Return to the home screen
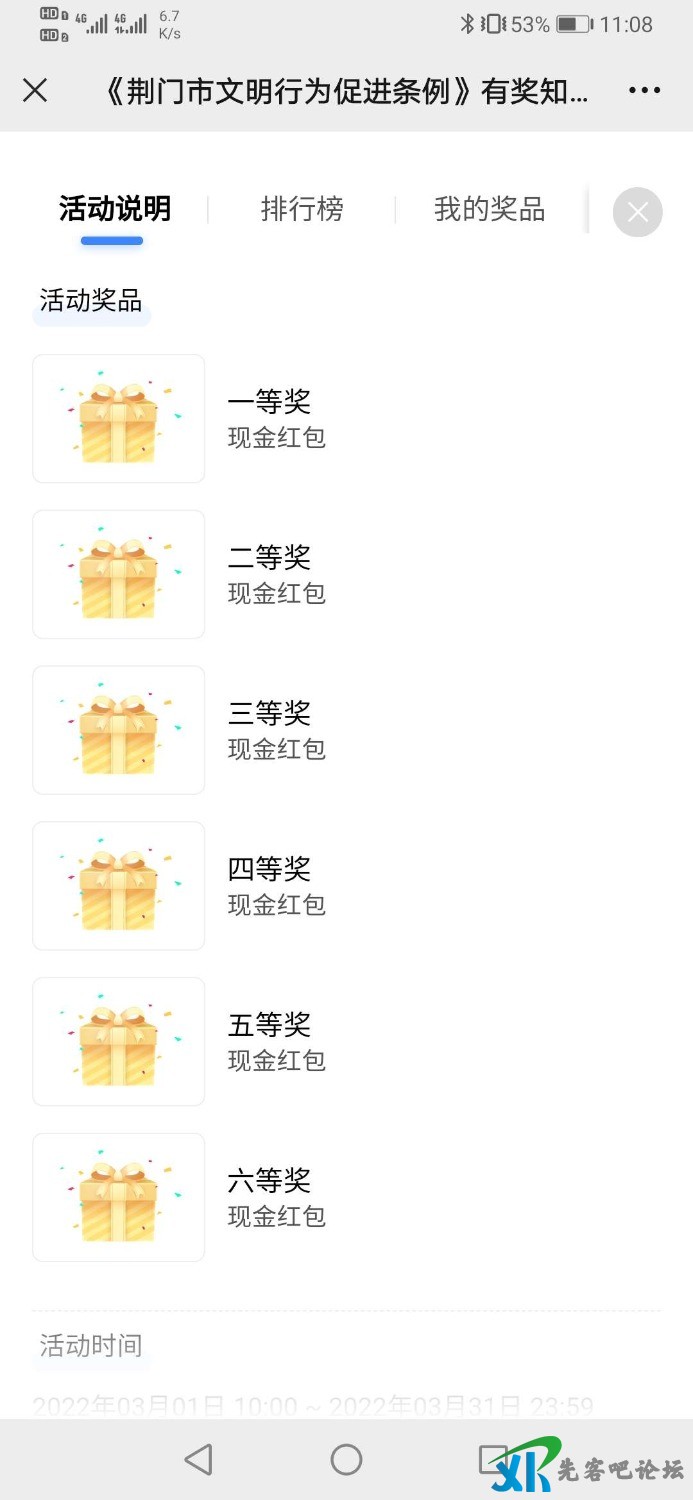Image resolution: width=693 pixels, height=1500 pixels. (346, 1460)
